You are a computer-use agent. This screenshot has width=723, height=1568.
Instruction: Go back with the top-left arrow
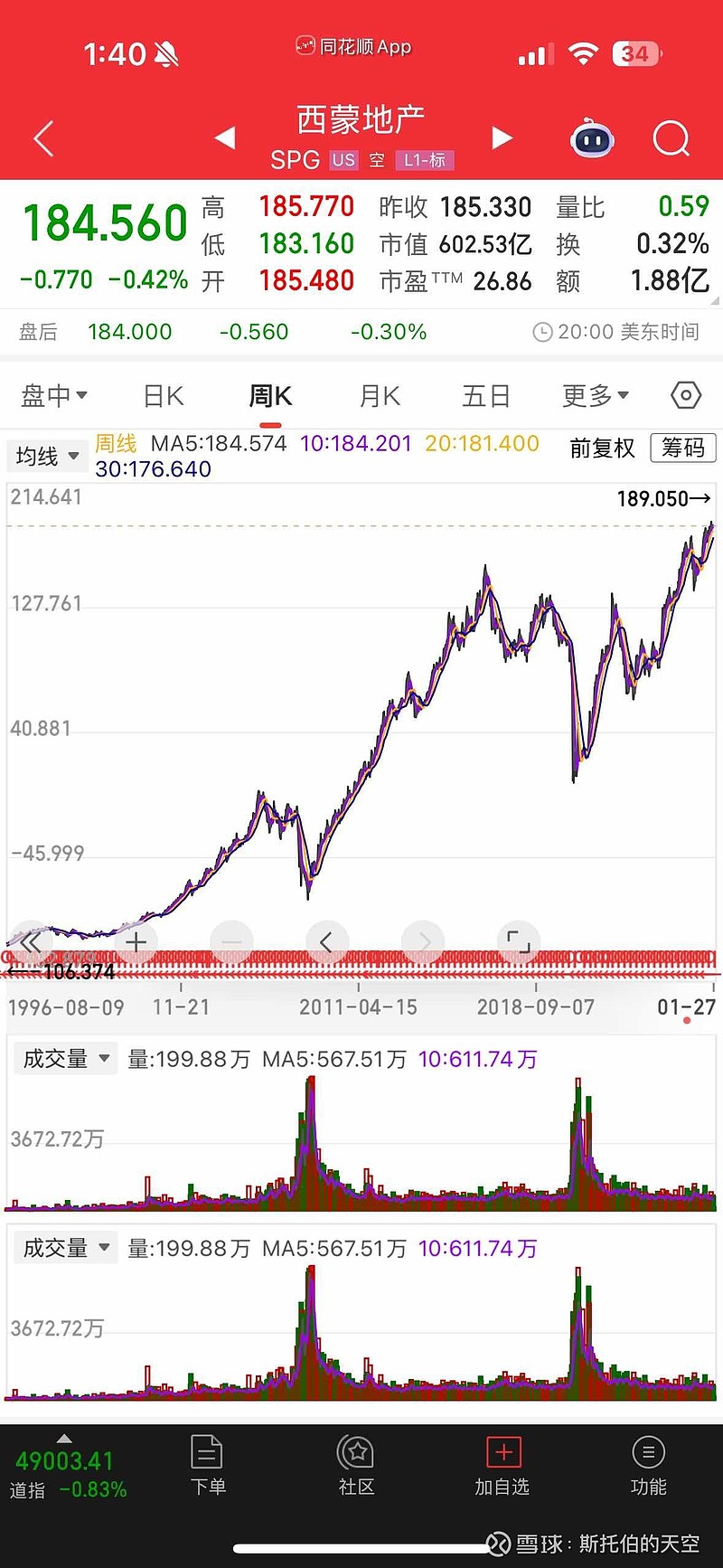point(42,138)
